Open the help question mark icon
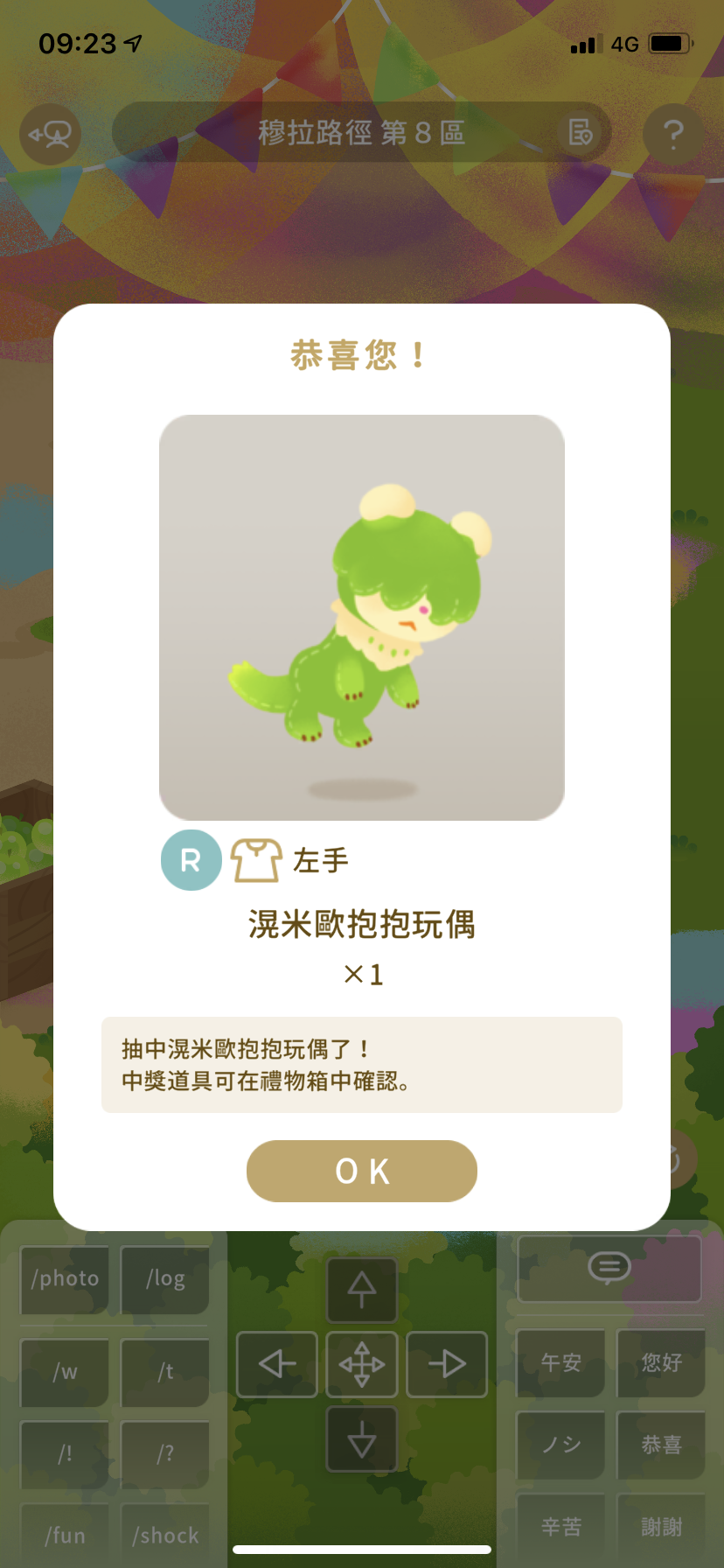Viewport: 724px width, 1568px height. click(672, 134)
